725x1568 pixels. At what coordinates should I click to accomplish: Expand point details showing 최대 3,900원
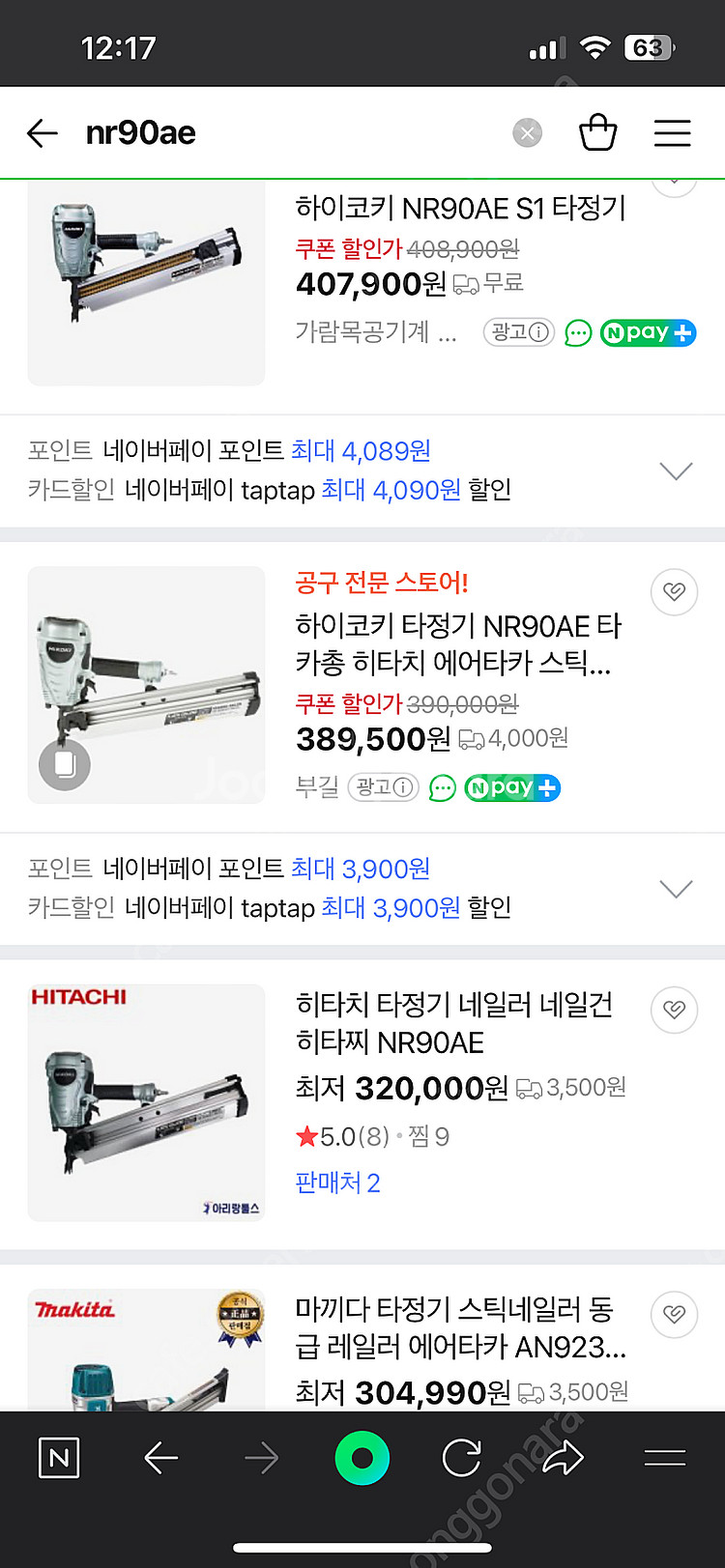[676, 889]
